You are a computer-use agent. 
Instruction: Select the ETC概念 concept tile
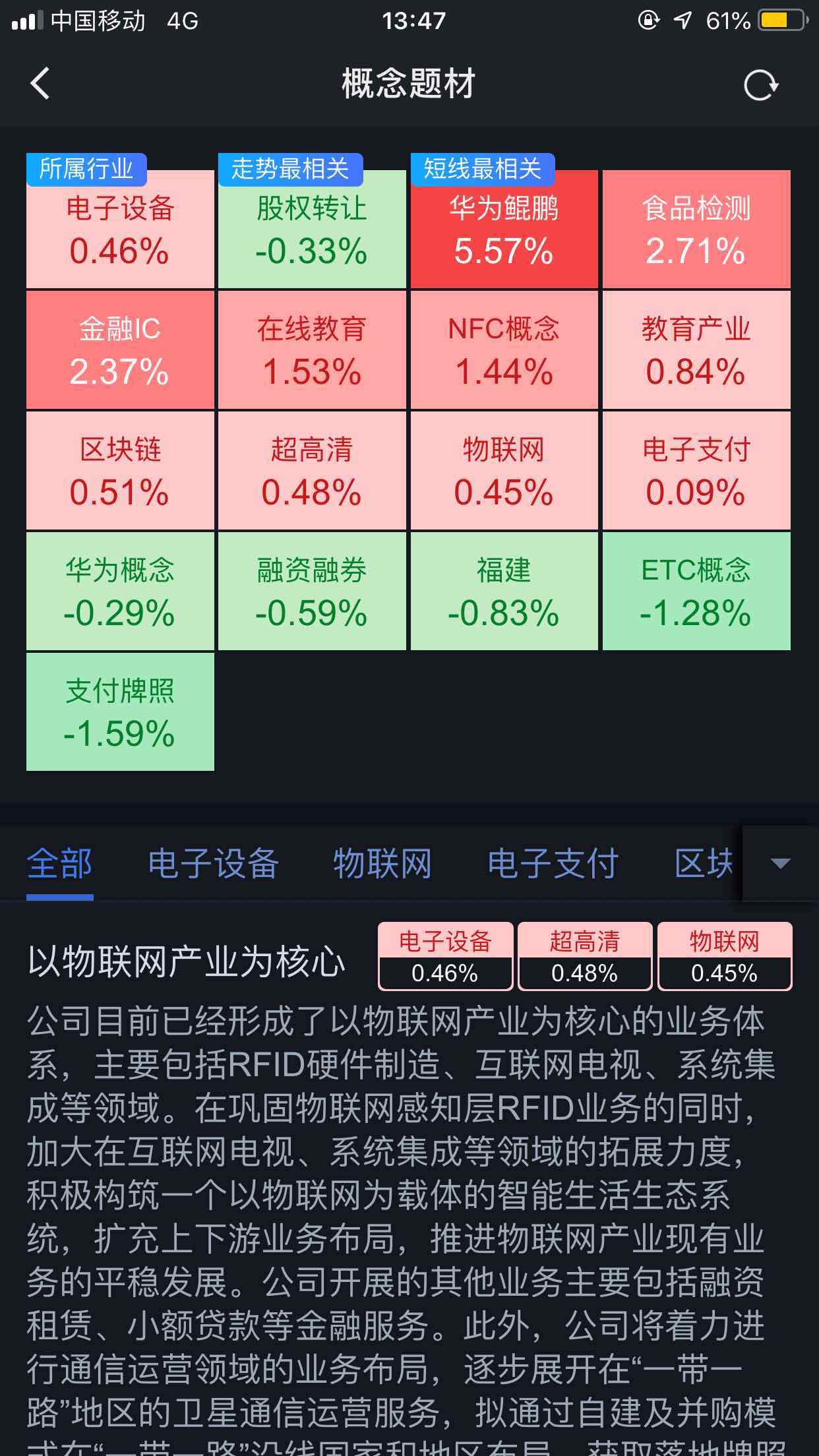point(696,590)
